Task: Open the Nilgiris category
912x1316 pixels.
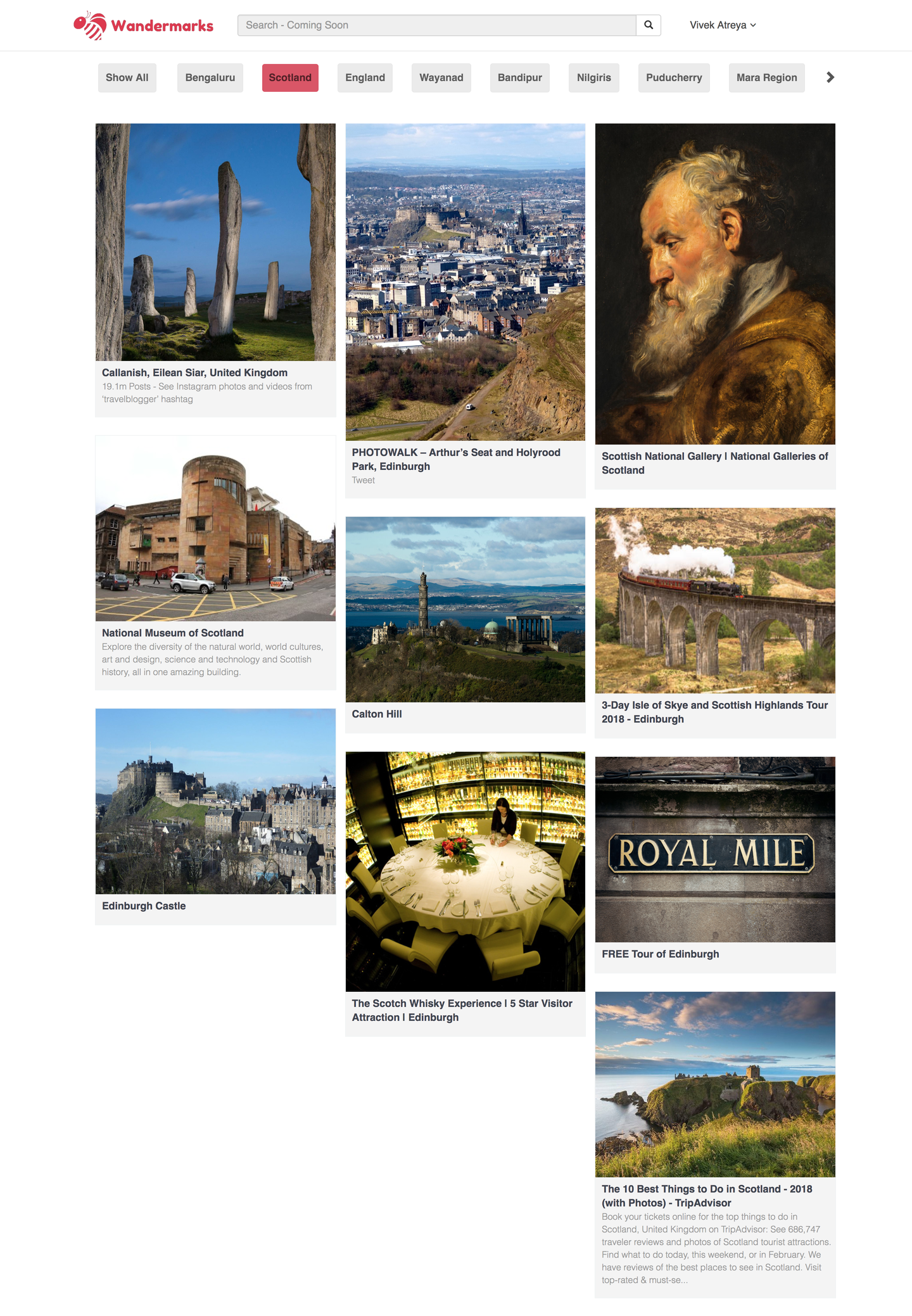Action: point(593,77)
